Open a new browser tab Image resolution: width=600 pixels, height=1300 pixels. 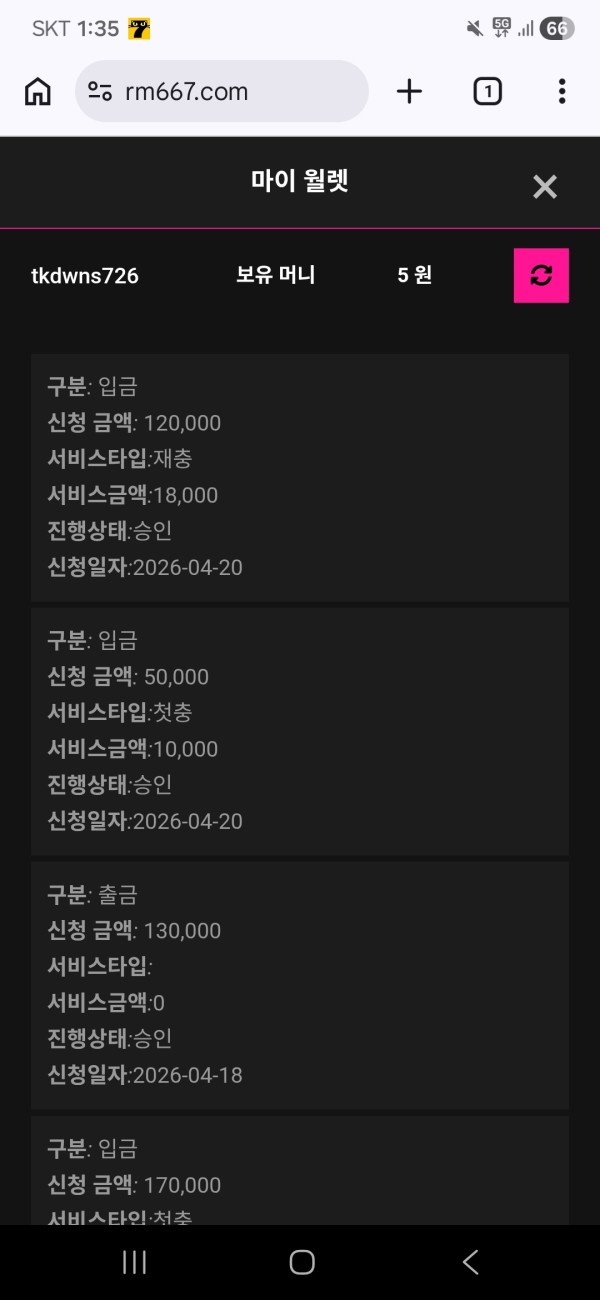(x=409, y=92)
